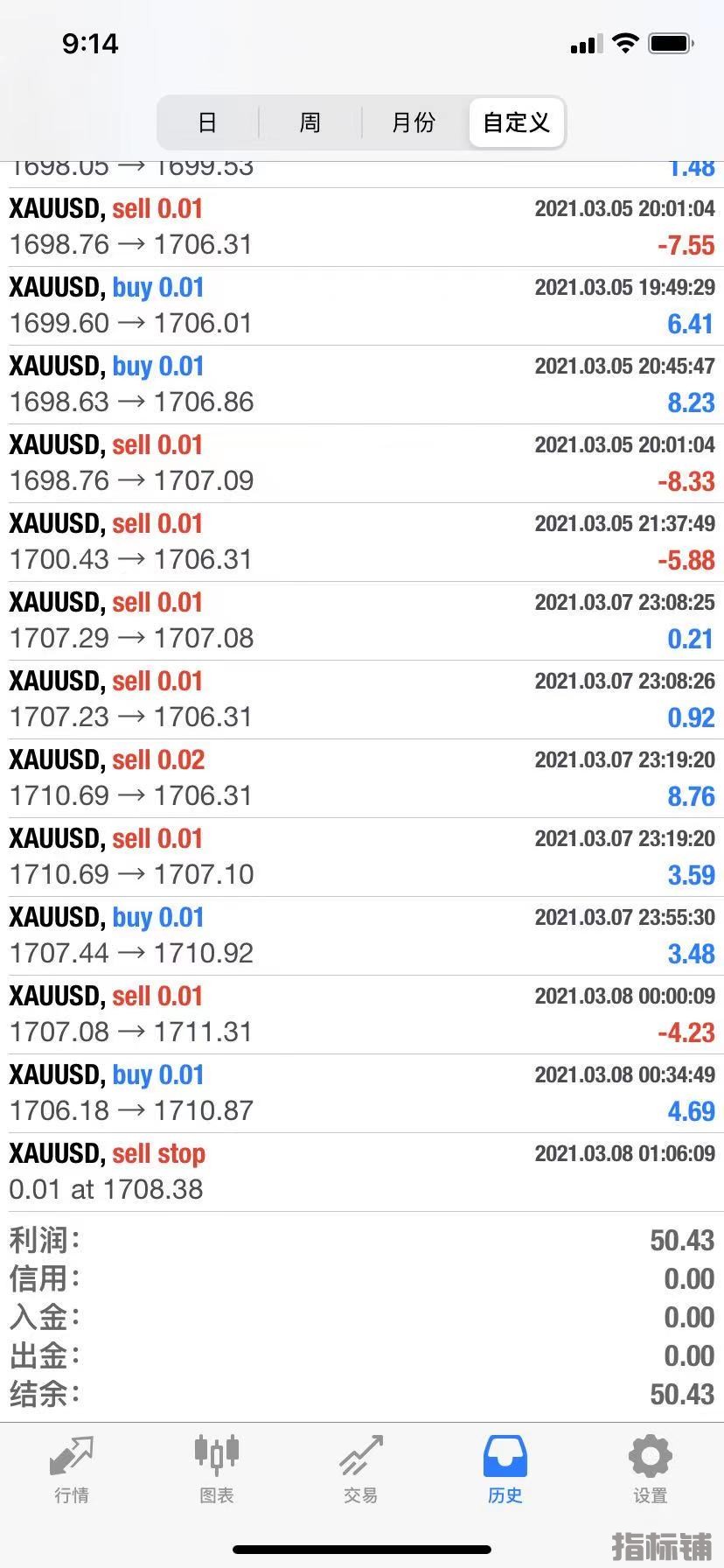Open the sell 0.02 trade with 8.76 profit
Viewport: 724px width, 1568px height.
362,779
